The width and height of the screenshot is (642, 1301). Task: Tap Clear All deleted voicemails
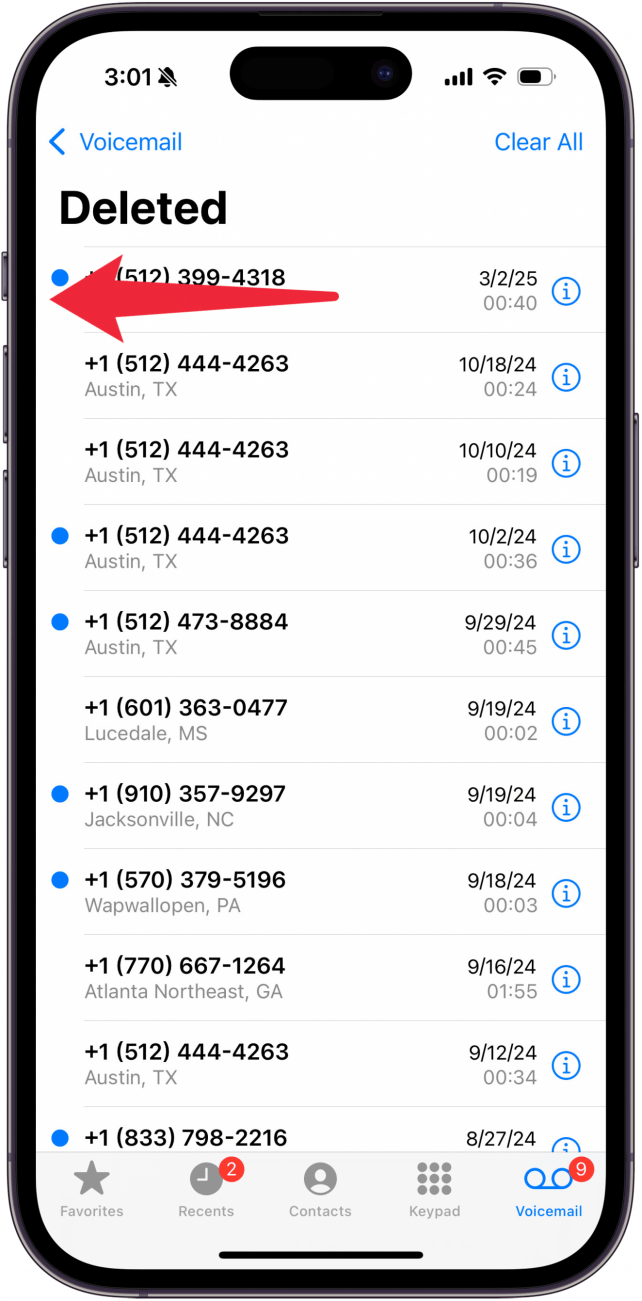tap(538, 142)
